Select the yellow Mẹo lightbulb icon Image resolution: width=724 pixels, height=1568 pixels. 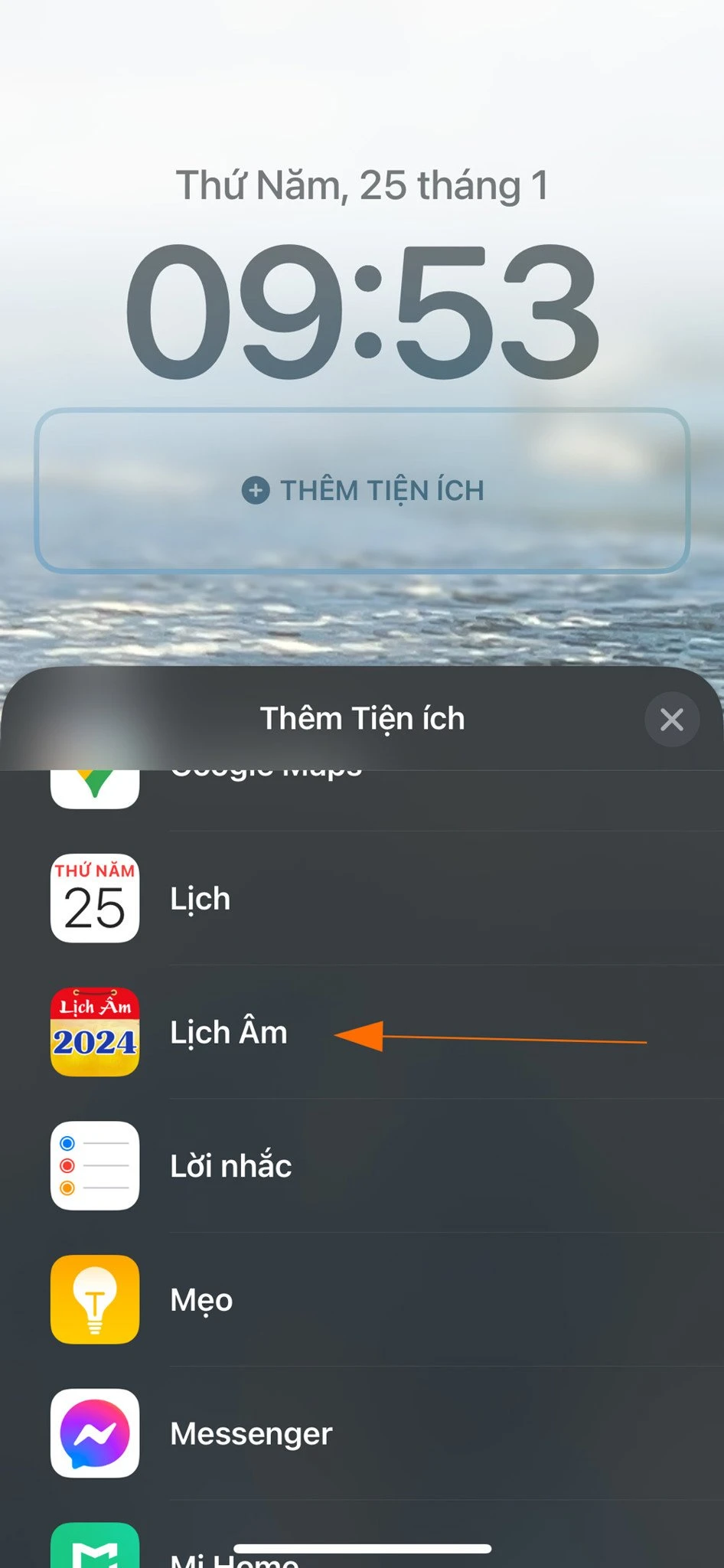pyautogui.click(x=93, y=1299)
